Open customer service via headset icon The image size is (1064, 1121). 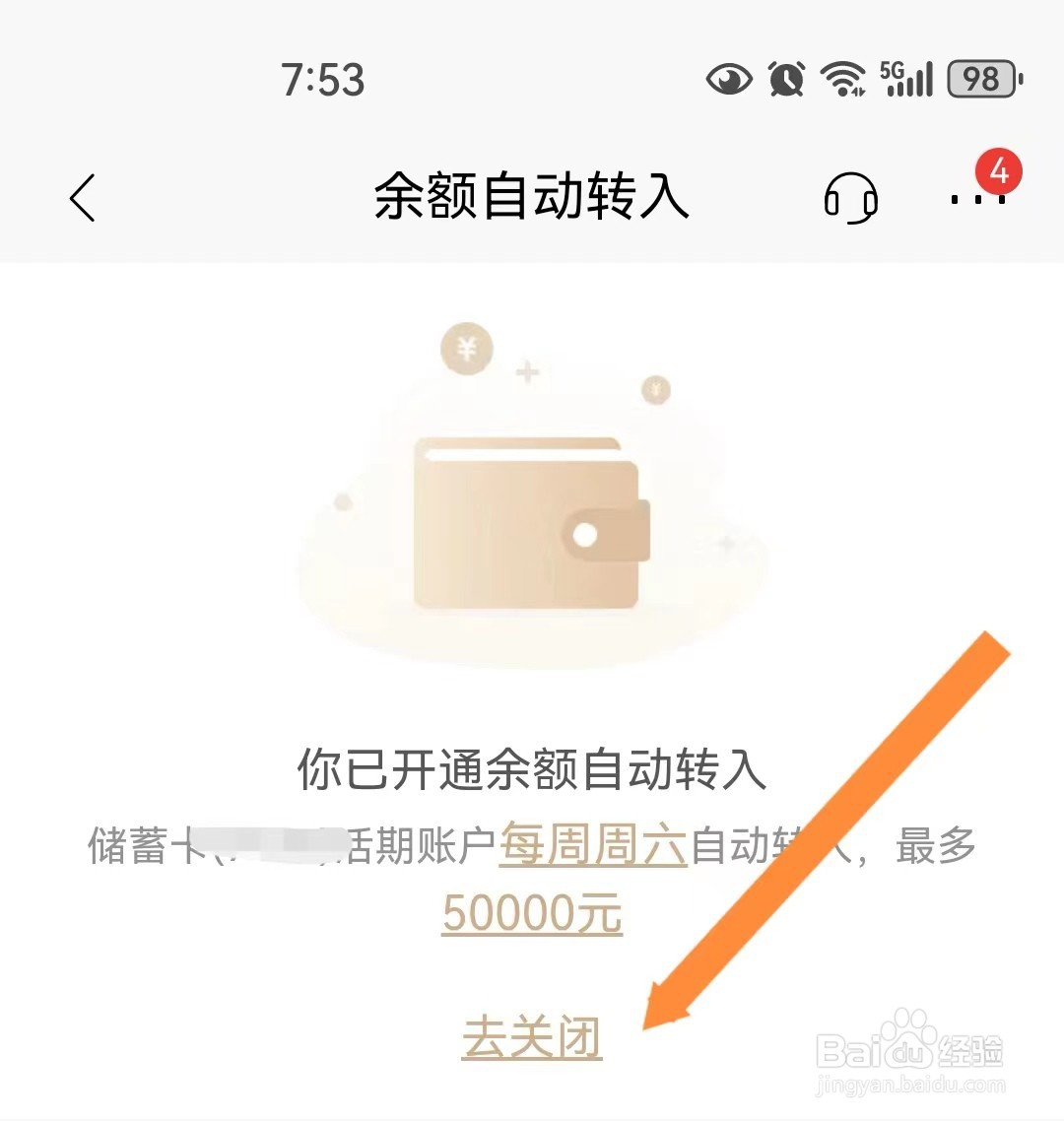coord(851,198)
